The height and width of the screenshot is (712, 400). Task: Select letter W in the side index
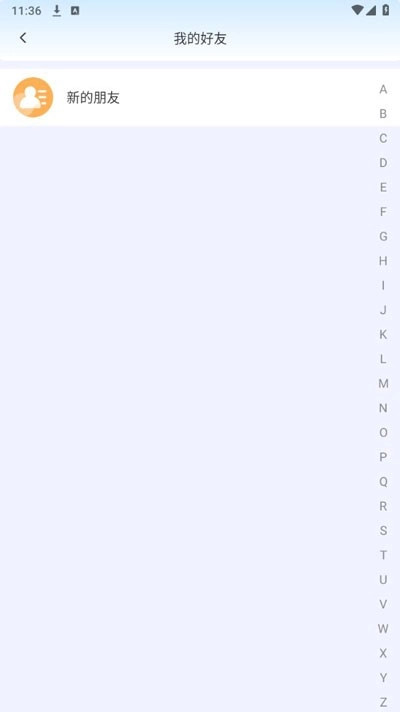[383, 629]
